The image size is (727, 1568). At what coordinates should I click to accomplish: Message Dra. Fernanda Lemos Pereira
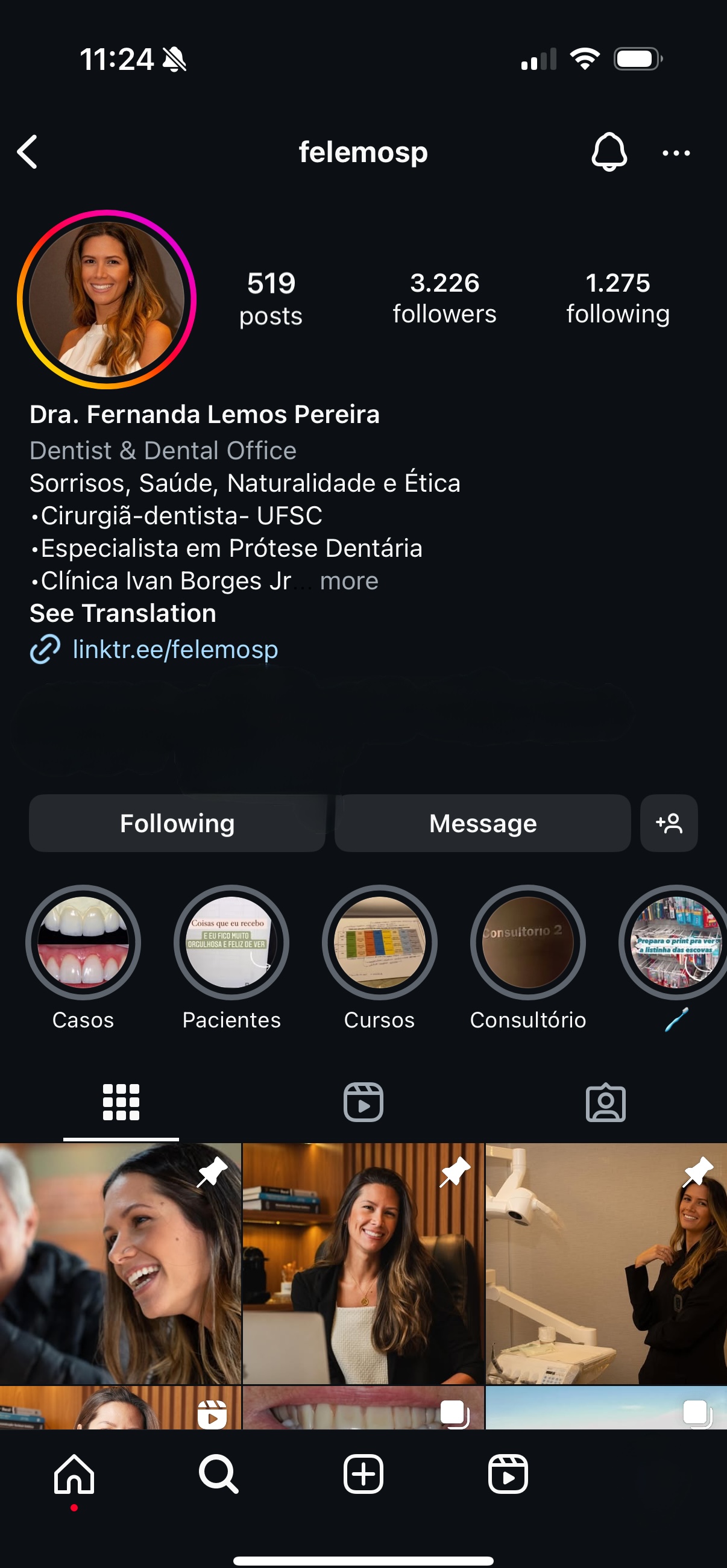482,823
